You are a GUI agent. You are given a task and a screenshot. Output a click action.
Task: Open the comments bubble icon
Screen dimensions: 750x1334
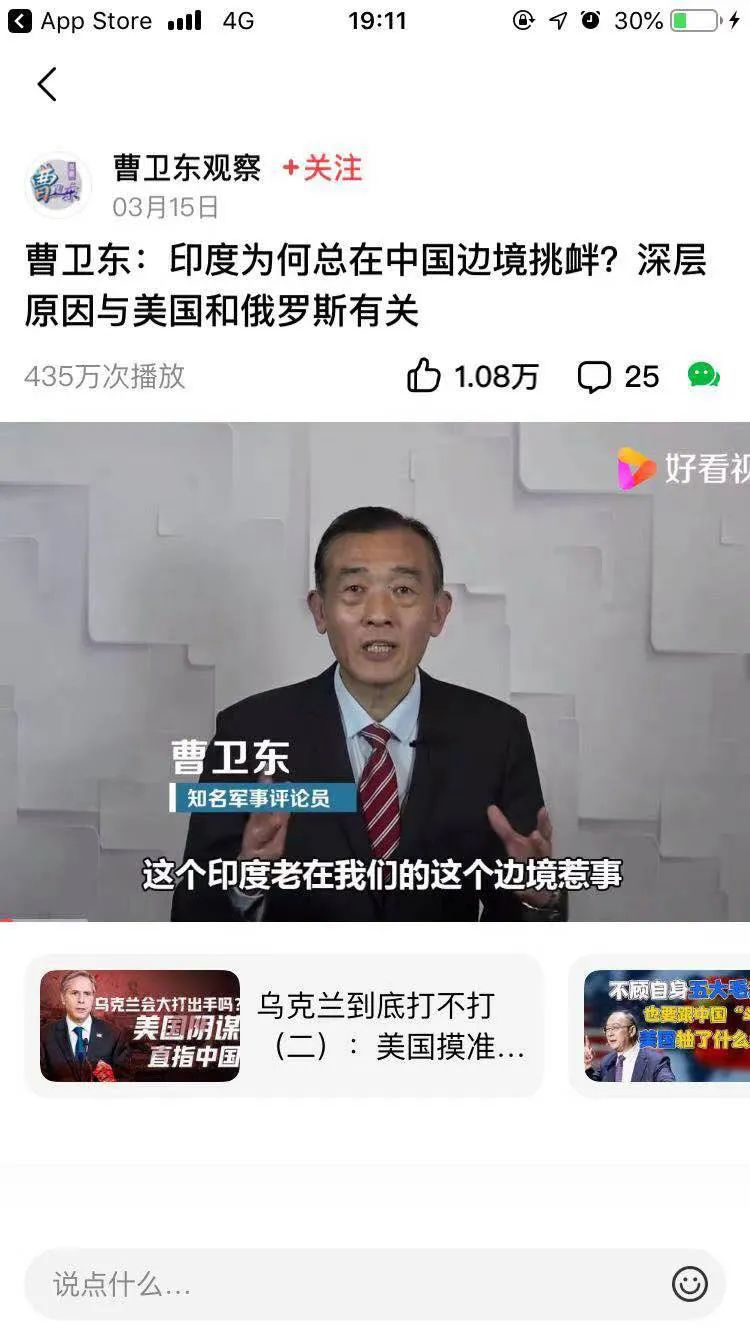click(594, 376)
